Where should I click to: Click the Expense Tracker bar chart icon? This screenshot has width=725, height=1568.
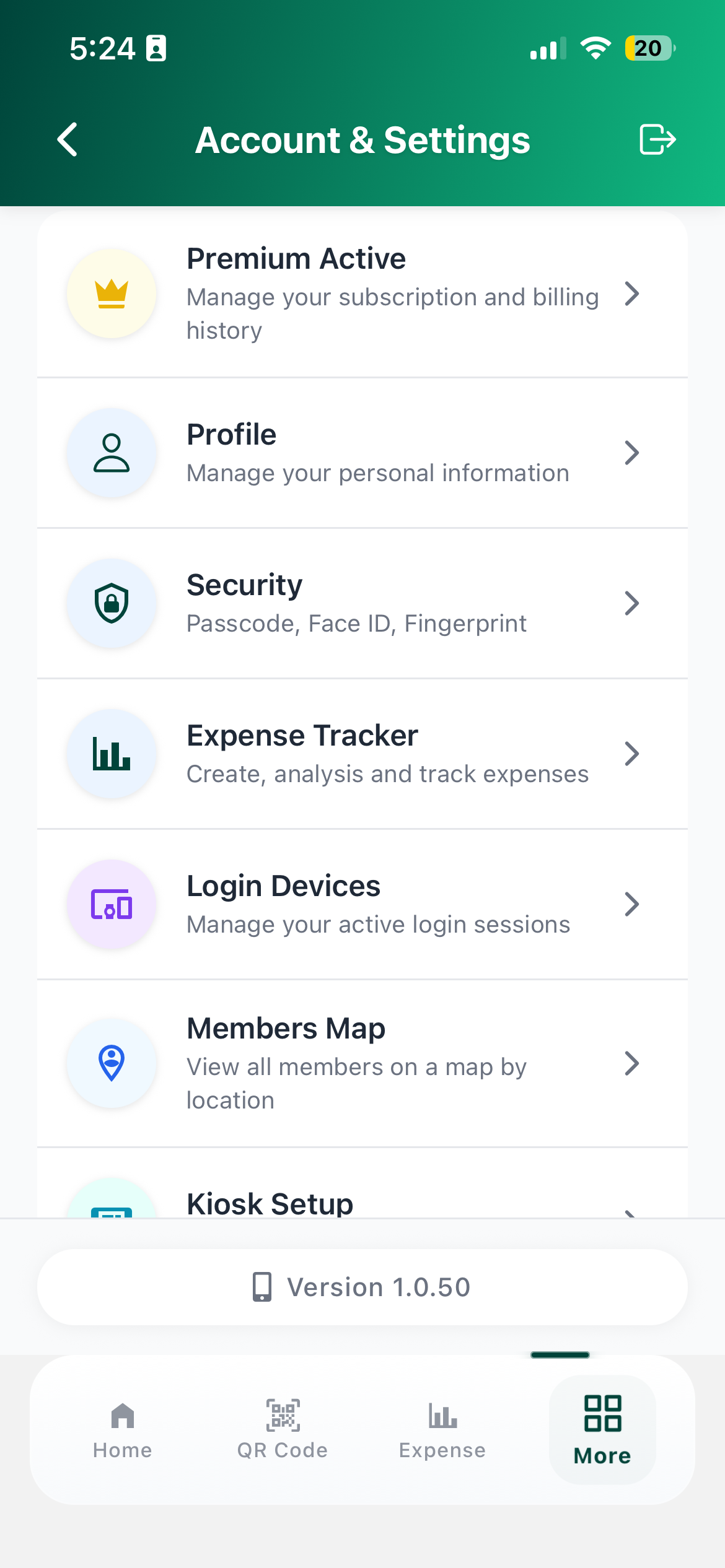111,753
